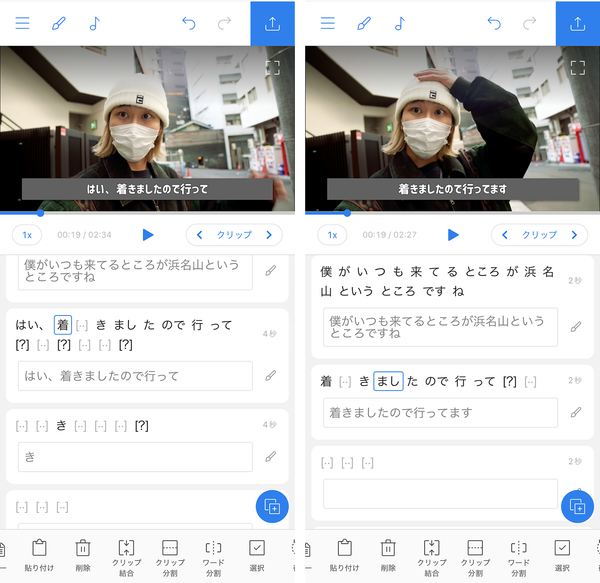Tap the pencil icon beside 着きましたので行ってます
The width and height of the screenshot is (600, 583).
[x=576, y=412]
